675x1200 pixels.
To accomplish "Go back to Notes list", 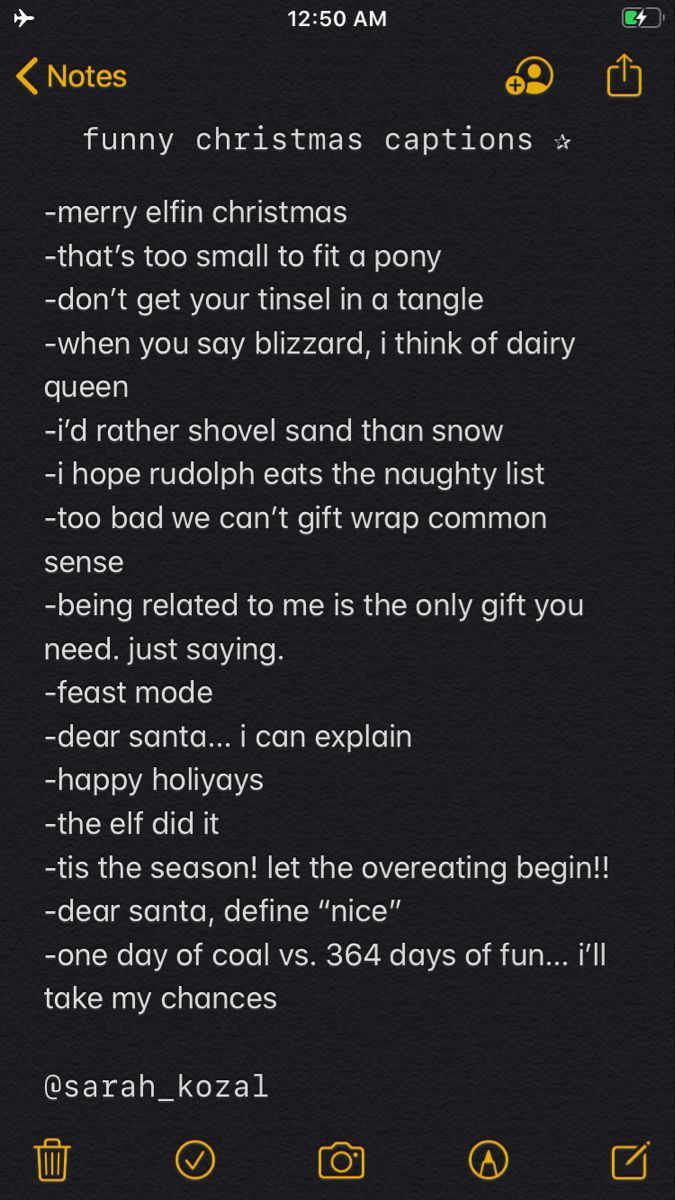I will (x=71, y=76).
